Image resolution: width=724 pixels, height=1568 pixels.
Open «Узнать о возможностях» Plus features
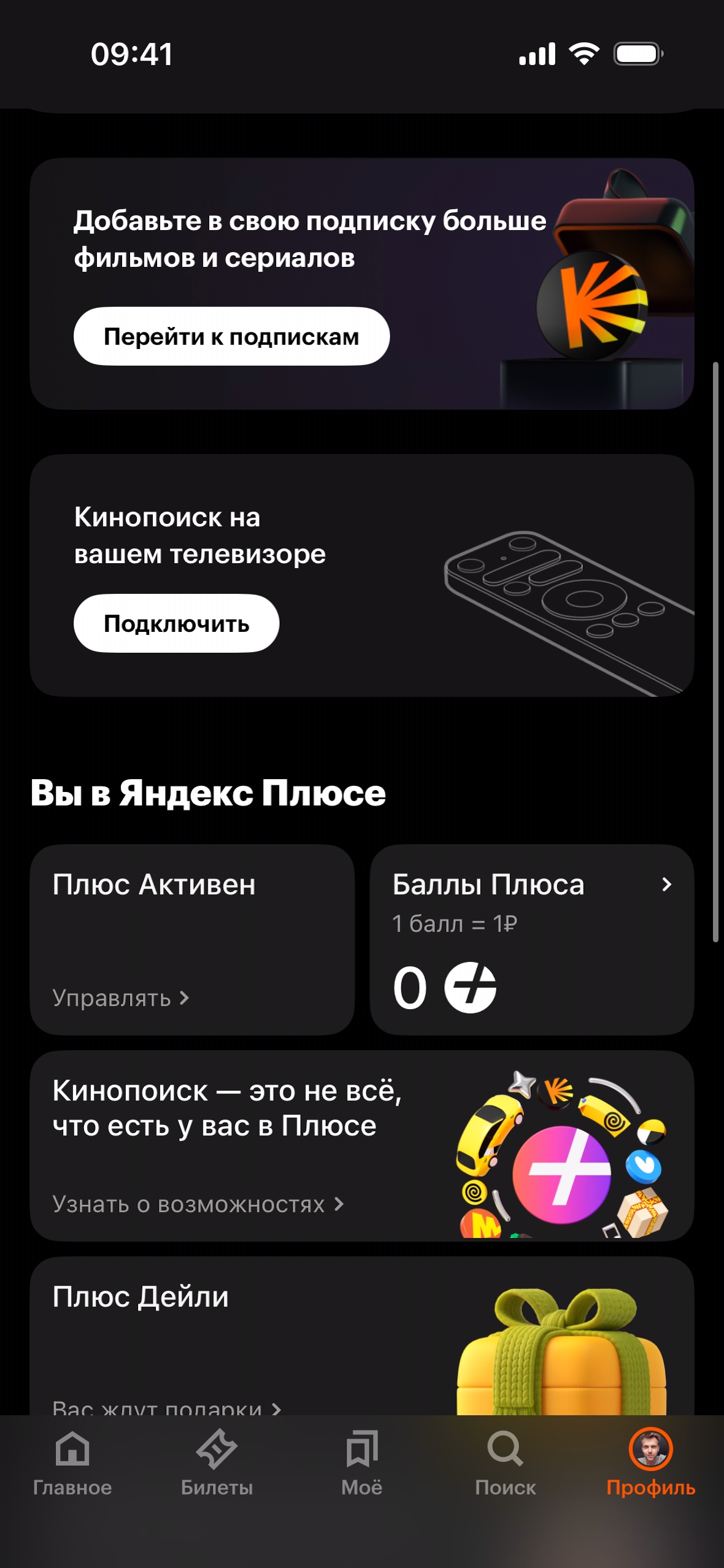(198, 1204)
